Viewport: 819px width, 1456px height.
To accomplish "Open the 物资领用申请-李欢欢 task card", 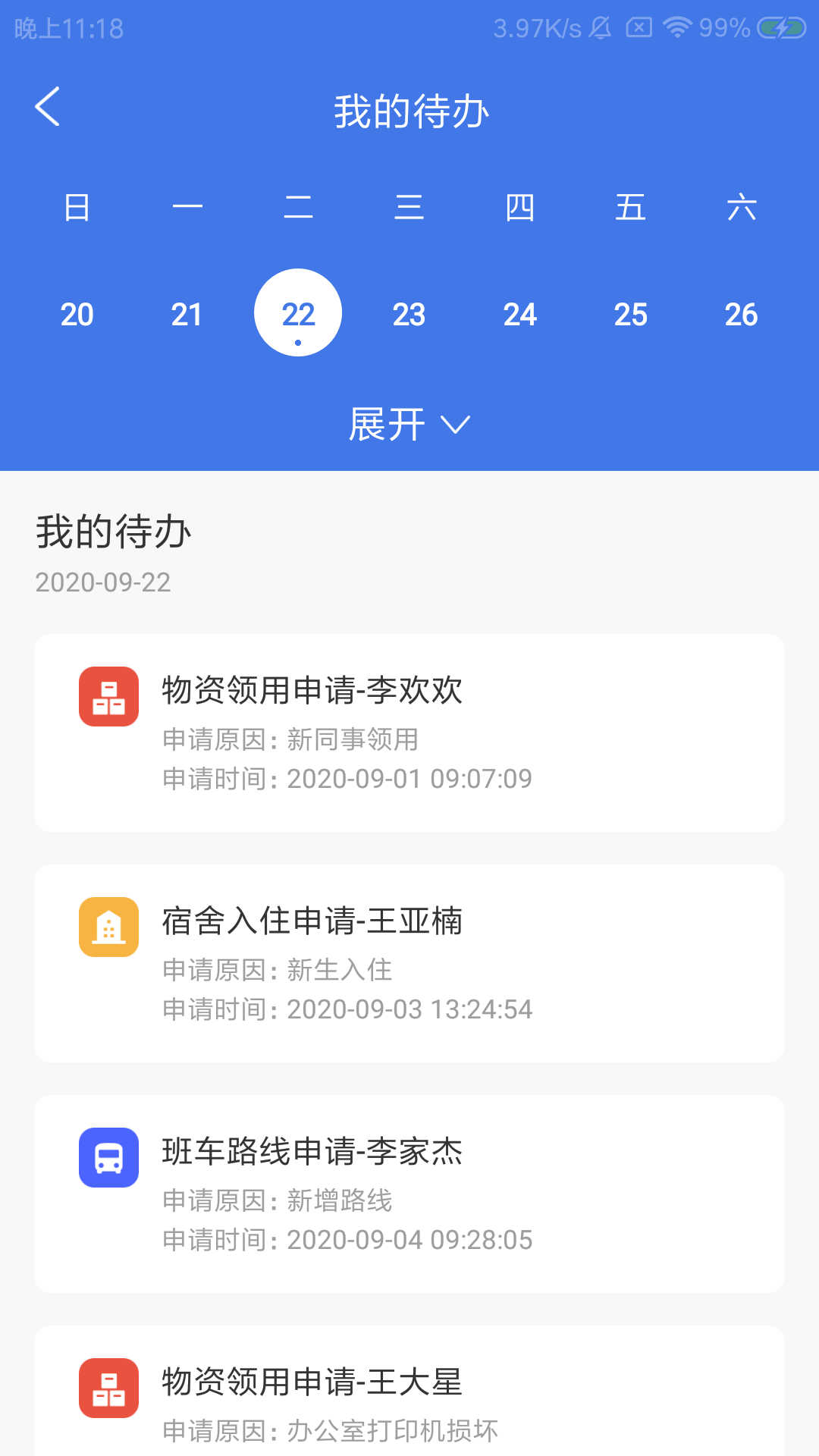I will pos(409,733).
